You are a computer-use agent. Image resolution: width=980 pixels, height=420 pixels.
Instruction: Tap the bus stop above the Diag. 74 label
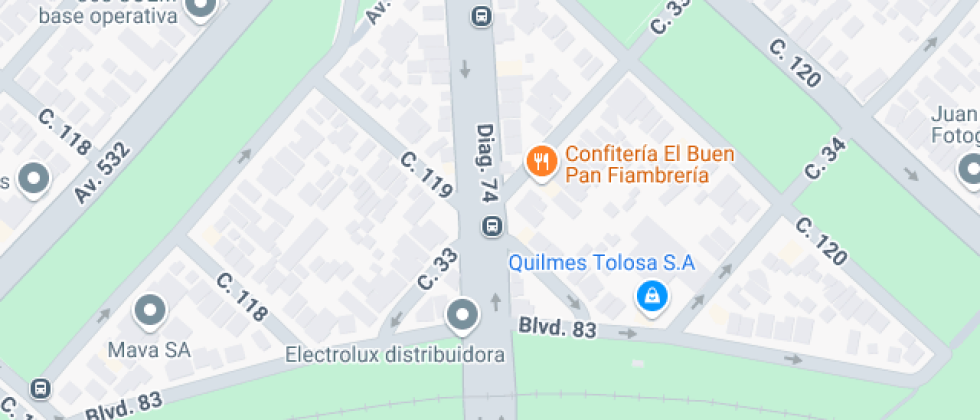click(x=482, y=16)
